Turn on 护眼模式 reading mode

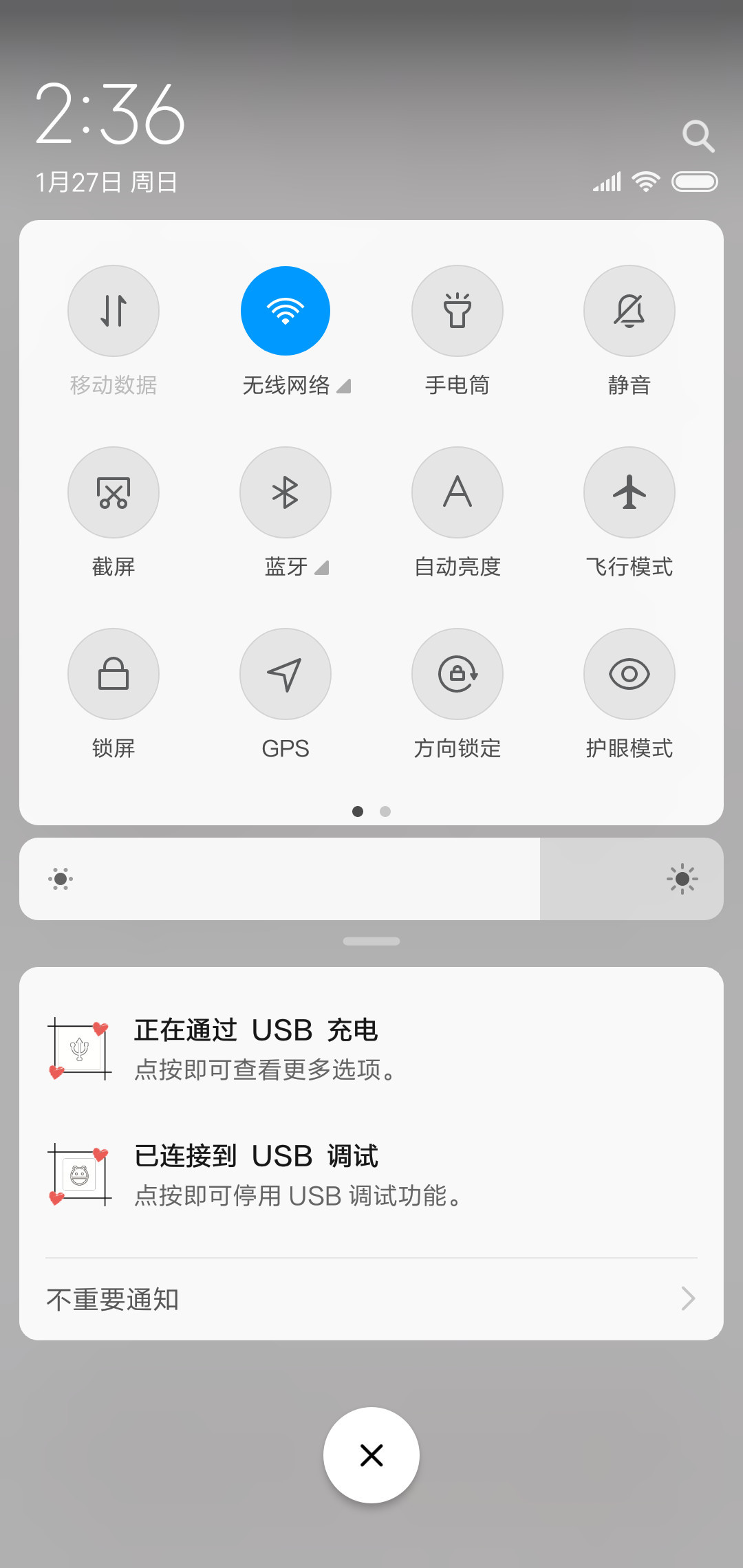coord(629,674)
